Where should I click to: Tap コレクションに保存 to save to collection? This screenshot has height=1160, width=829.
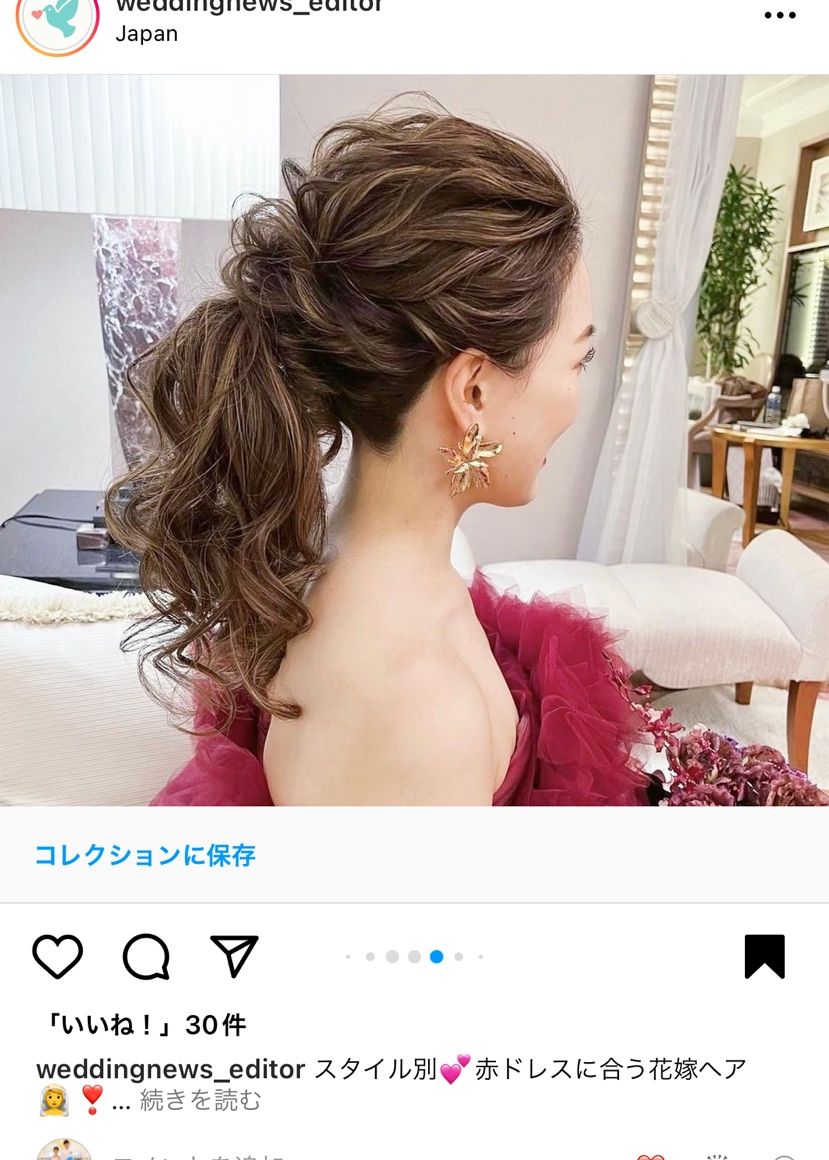click(145, 855)
